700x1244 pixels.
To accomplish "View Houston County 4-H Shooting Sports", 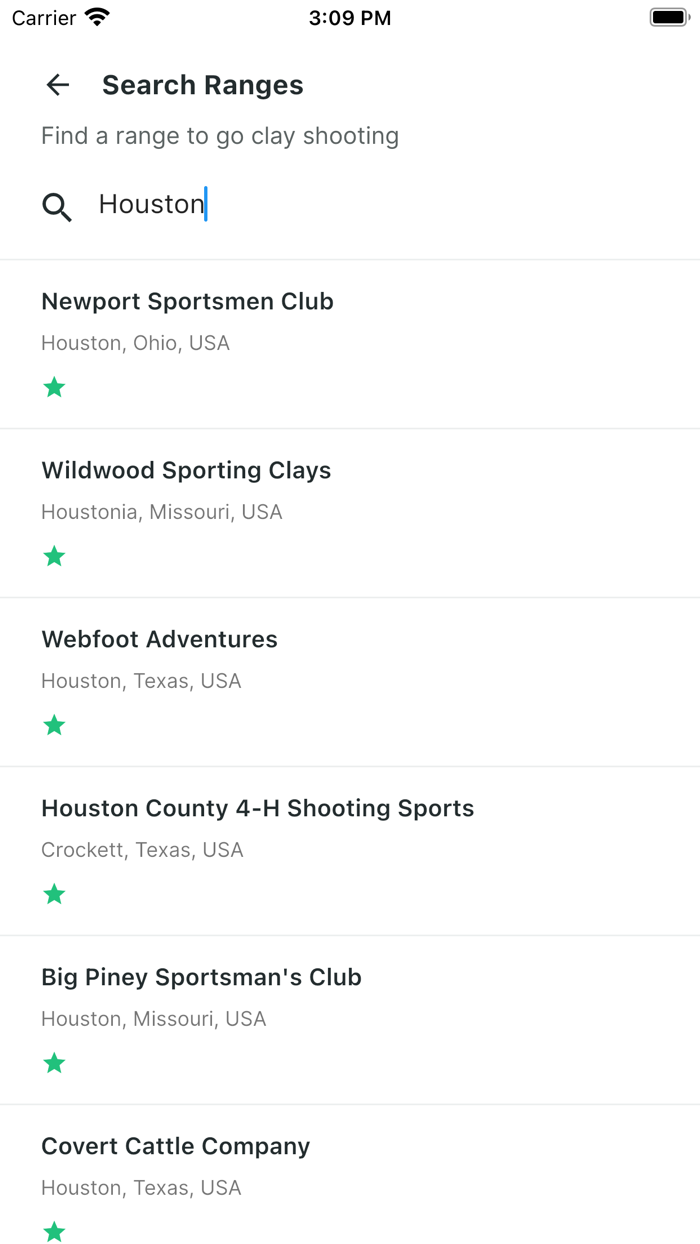I will (350, 852).
